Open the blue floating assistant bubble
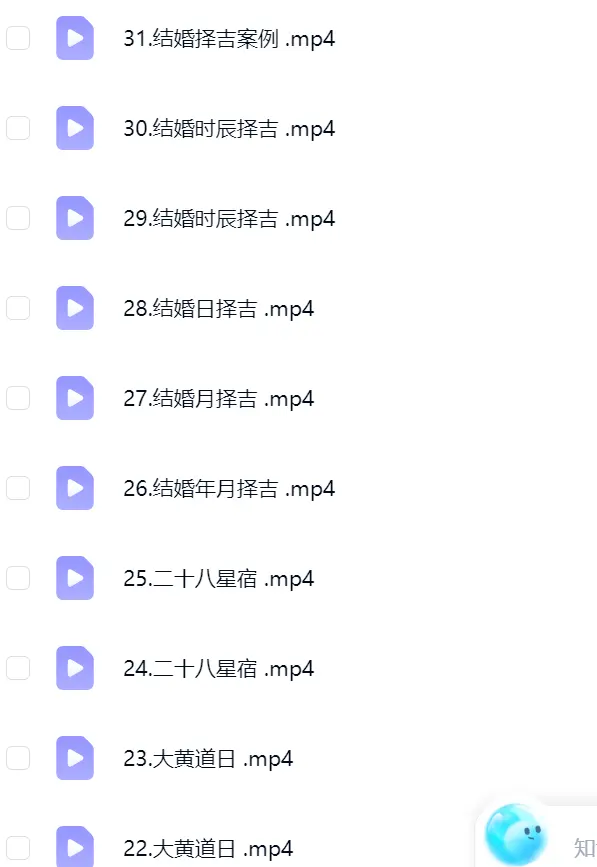 pyautogui.click(x=515, y=834)
